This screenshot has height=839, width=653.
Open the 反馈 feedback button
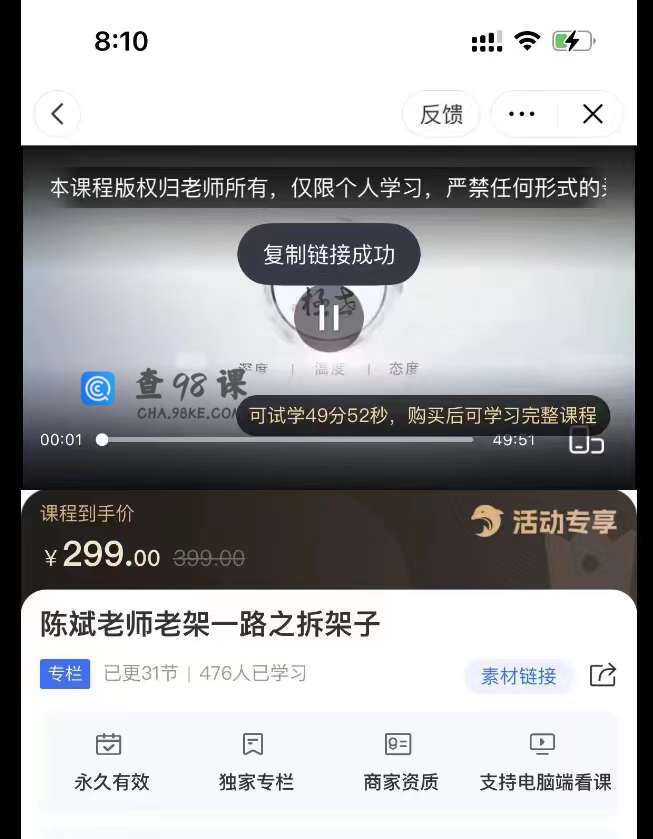pos(441,114)
